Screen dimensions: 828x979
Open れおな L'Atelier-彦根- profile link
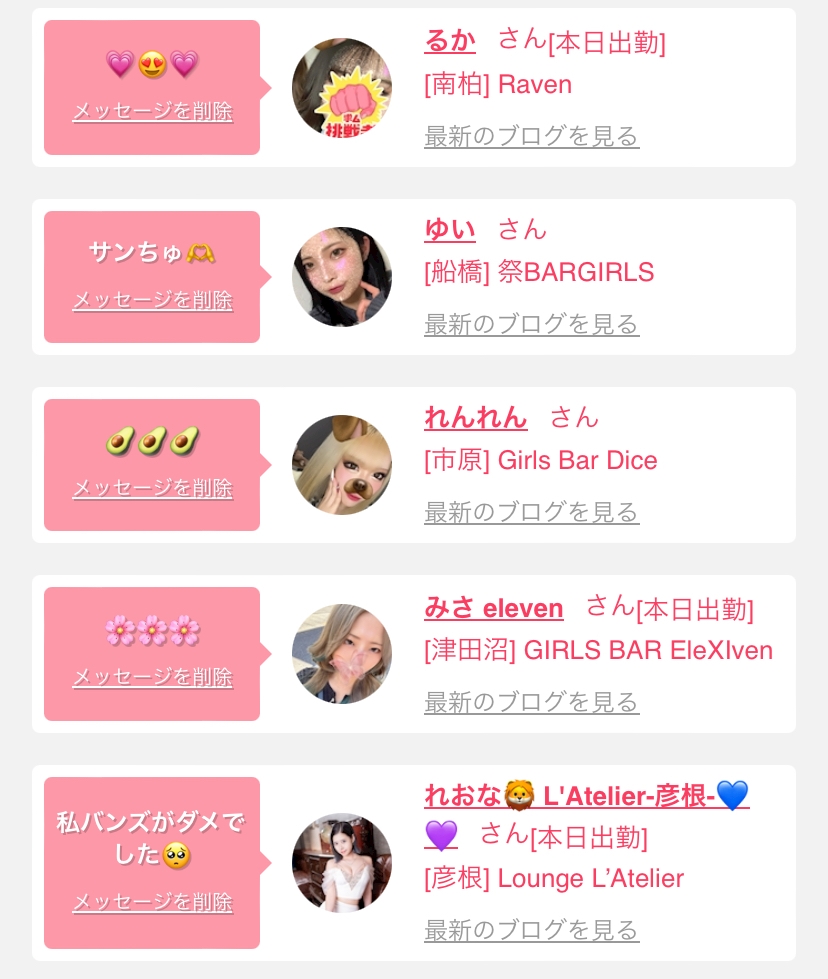pos(586,797)
